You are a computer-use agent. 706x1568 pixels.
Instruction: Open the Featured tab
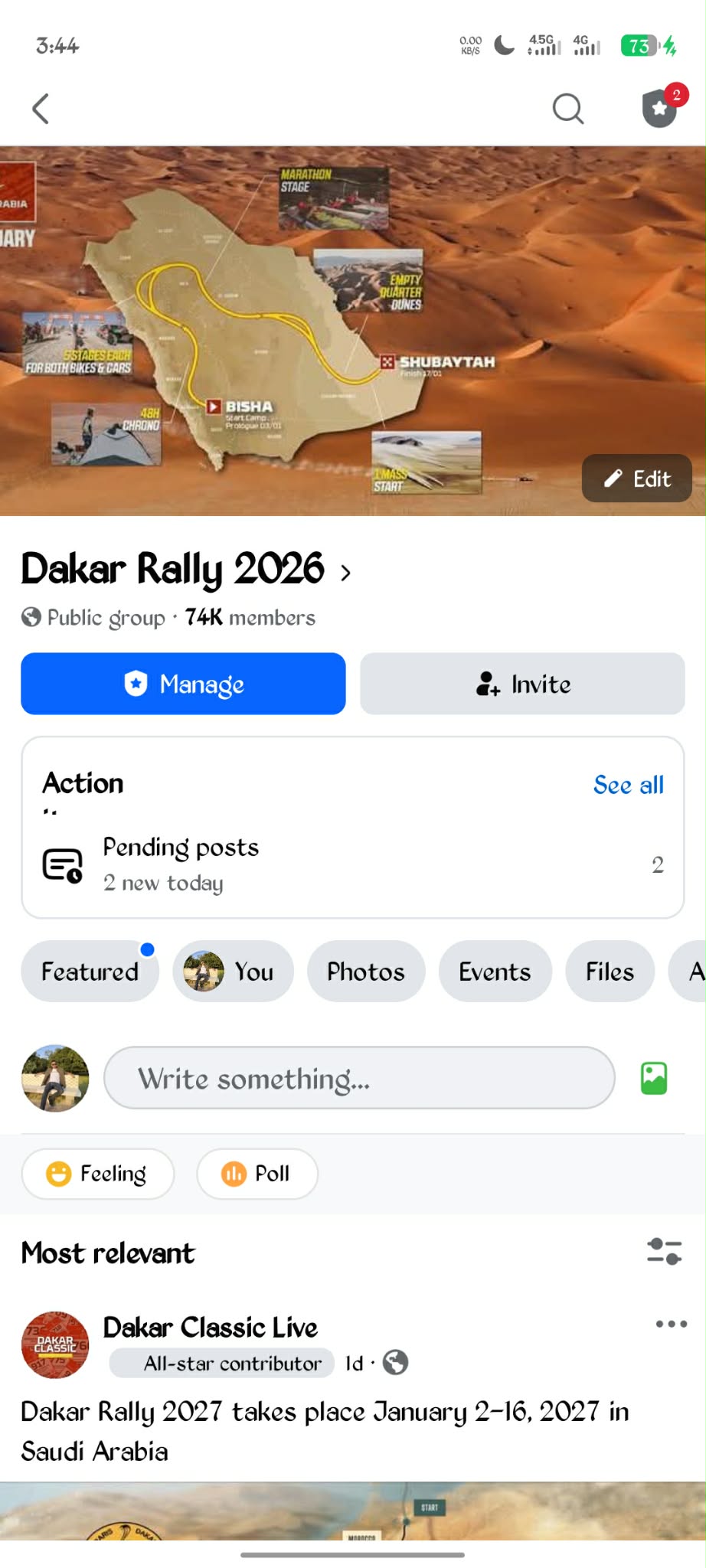(x=89, y=971)
